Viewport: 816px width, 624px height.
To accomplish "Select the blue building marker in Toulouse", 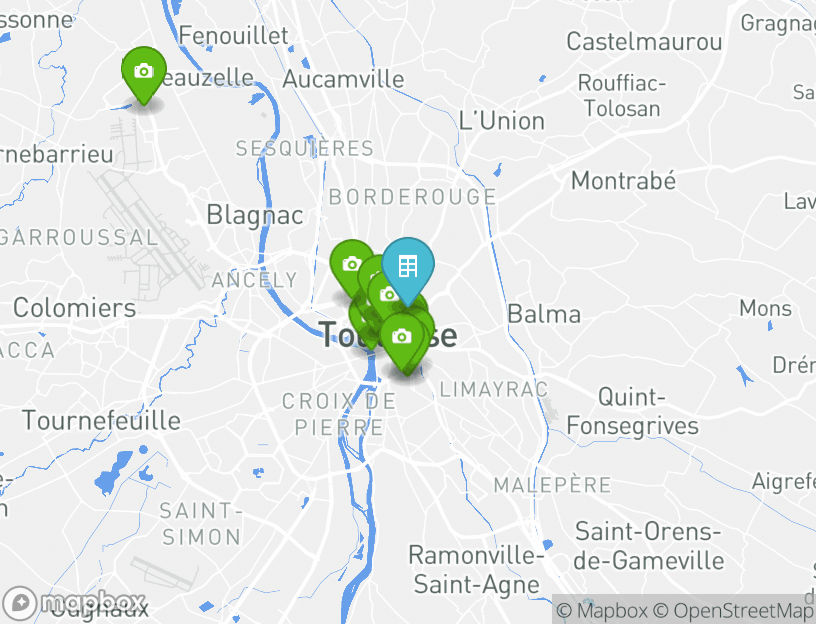I will point(408,267).
